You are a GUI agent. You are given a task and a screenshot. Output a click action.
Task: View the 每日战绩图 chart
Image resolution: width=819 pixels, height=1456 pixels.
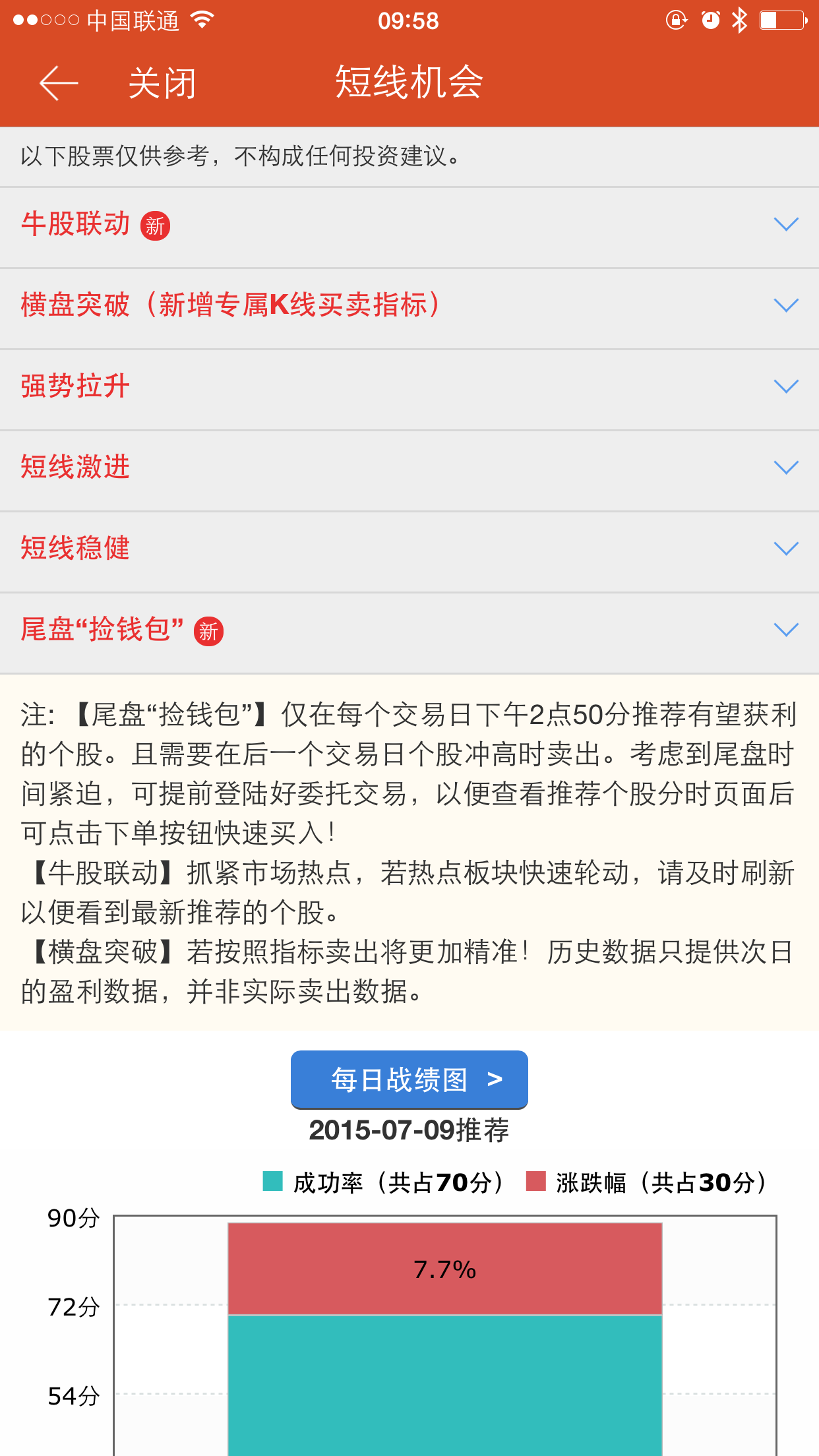tap(409, 1079)
